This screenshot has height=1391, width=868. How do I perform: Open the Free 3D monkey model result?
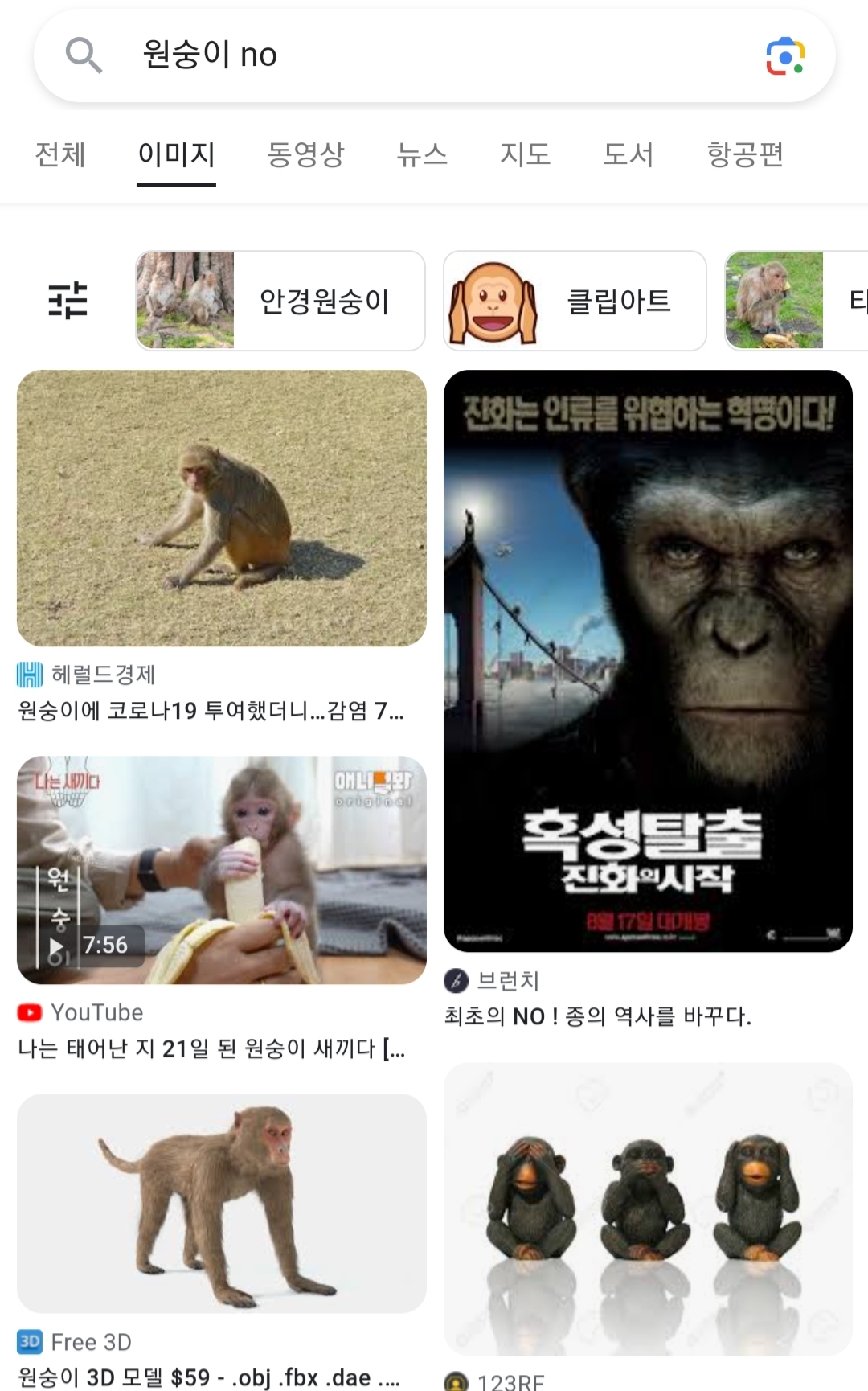pyautogui.click(x=222, y=1204)
